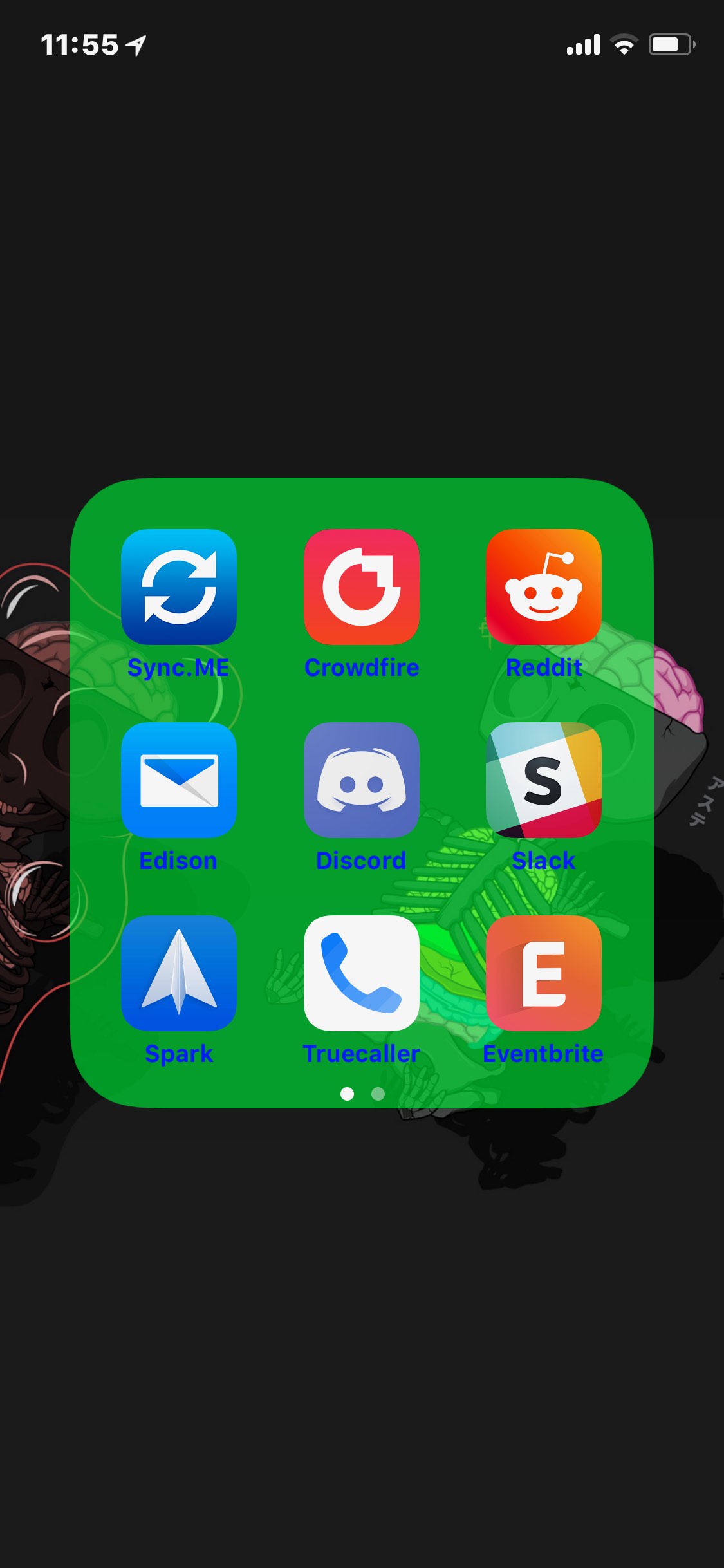Launch Crowdfire from the folder
The image size is (724, 1568).
(361, 586)
